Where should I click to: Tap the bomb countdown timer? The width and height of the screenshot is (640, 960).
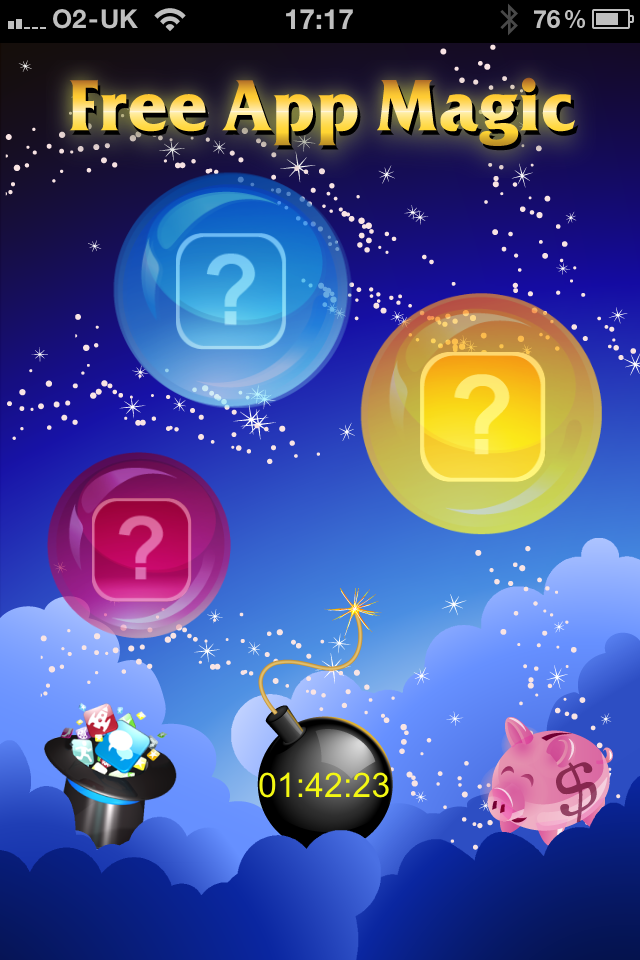(x=324, y=784)
